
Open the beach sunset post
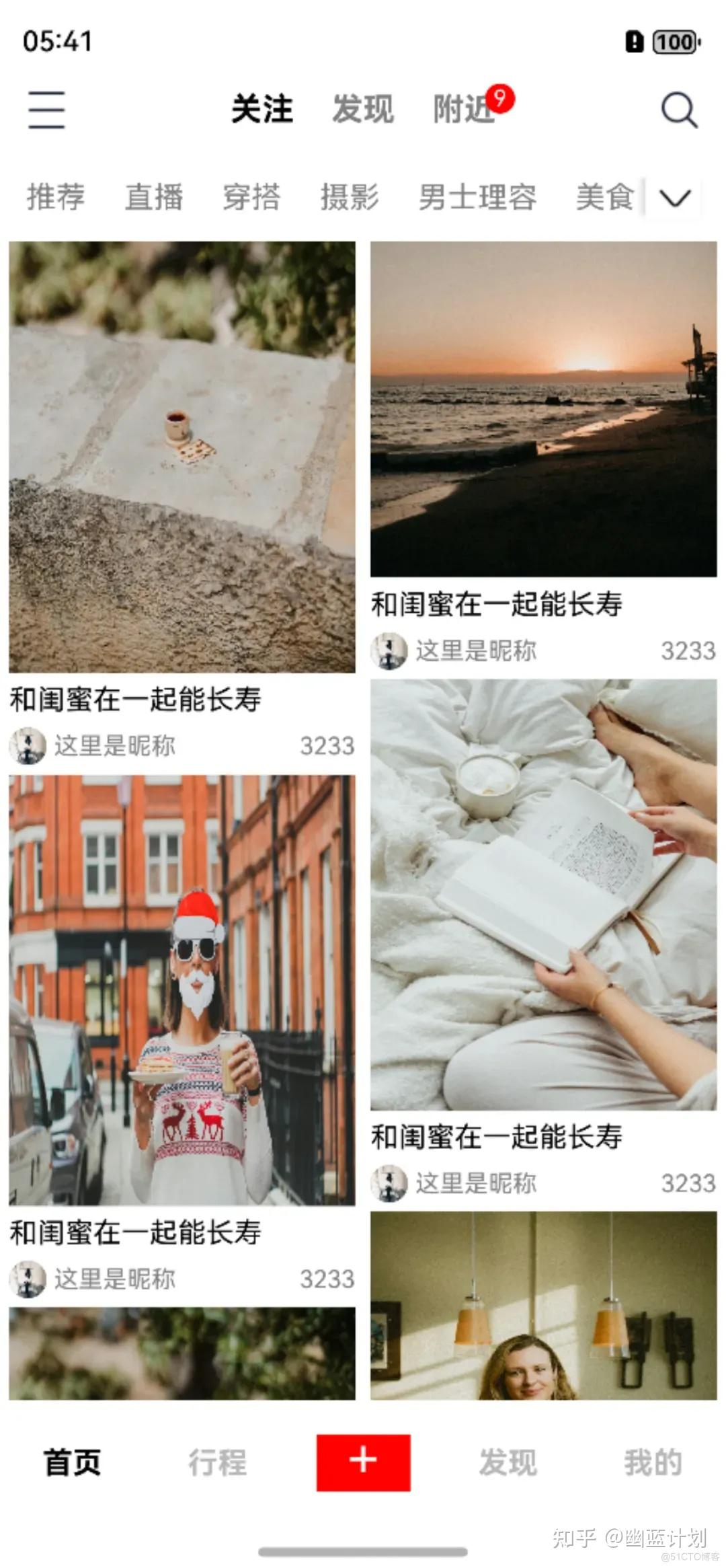pyautogui.click(x=543, y=409)
